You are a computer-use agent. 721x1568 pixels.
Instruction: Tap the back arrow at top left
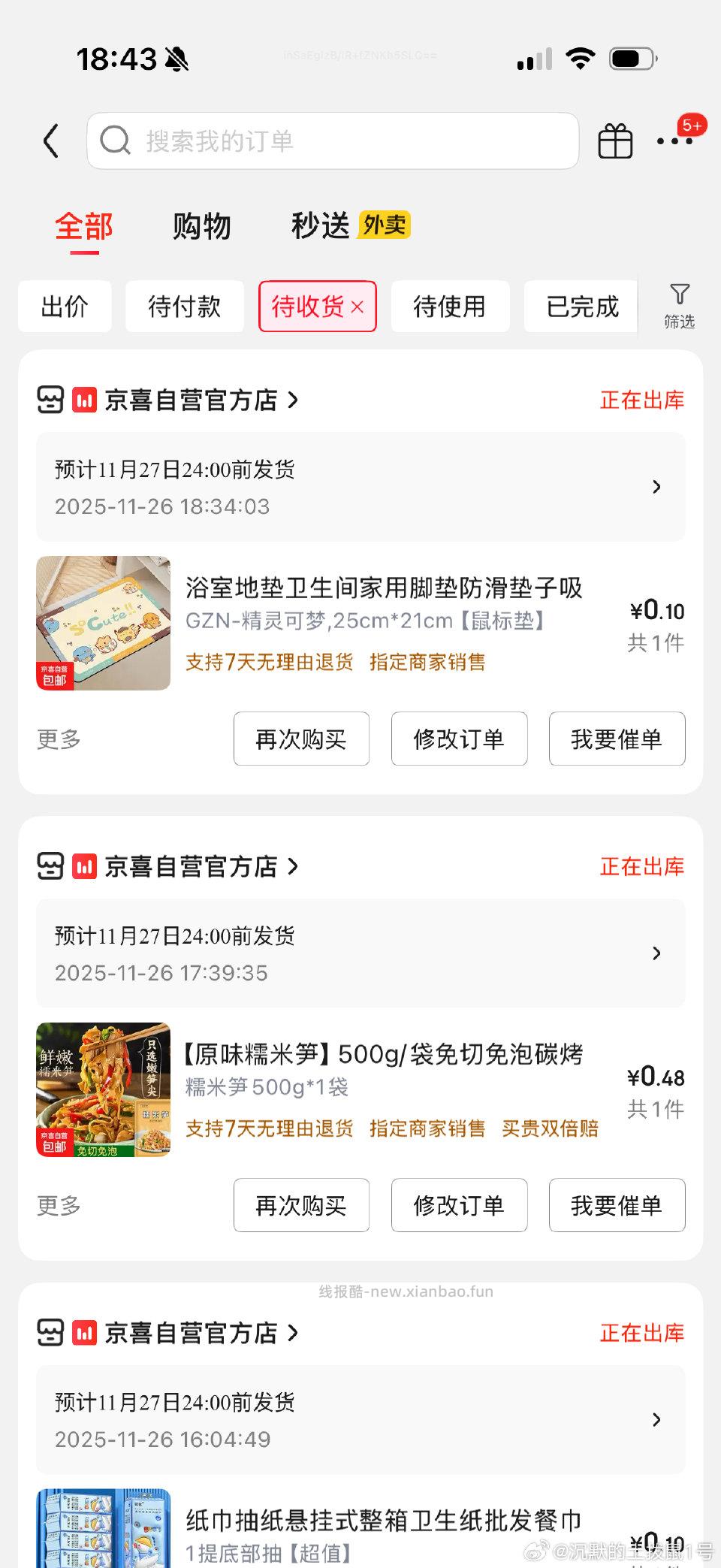pyautogui.click(x=51, y=140)
